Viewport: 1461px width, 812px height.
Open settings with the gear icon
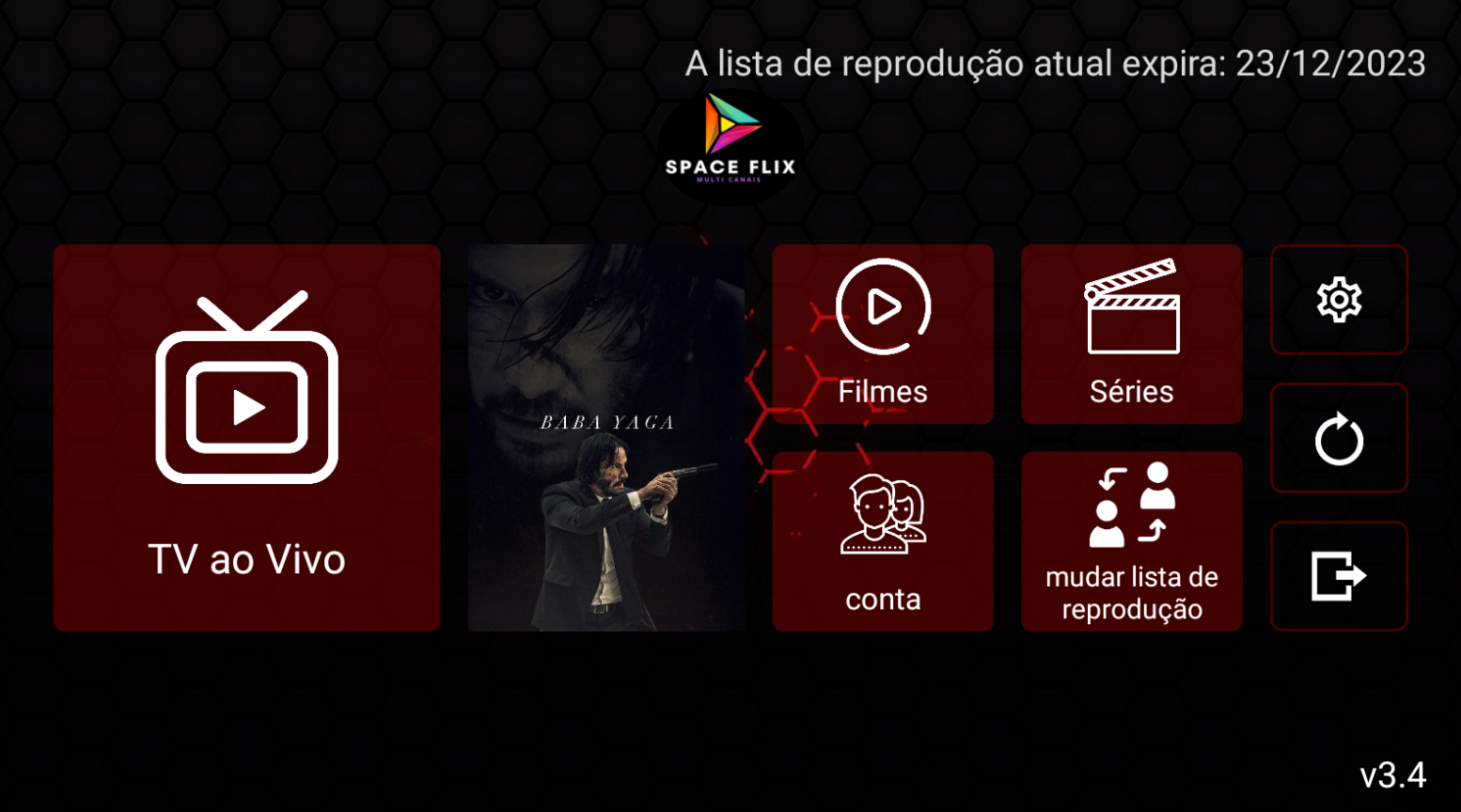coord(1339,300)
